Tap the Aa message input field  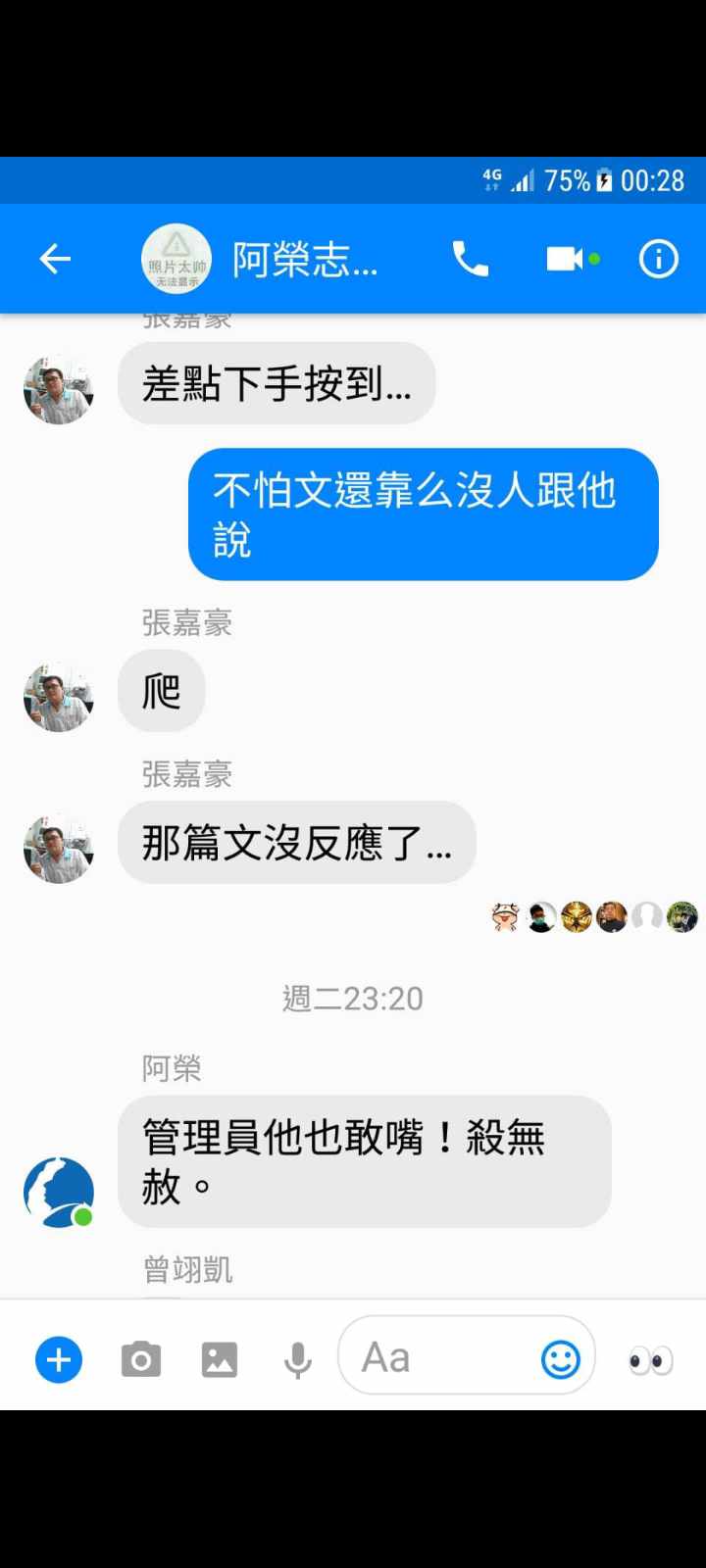[x=431, y=1358]
